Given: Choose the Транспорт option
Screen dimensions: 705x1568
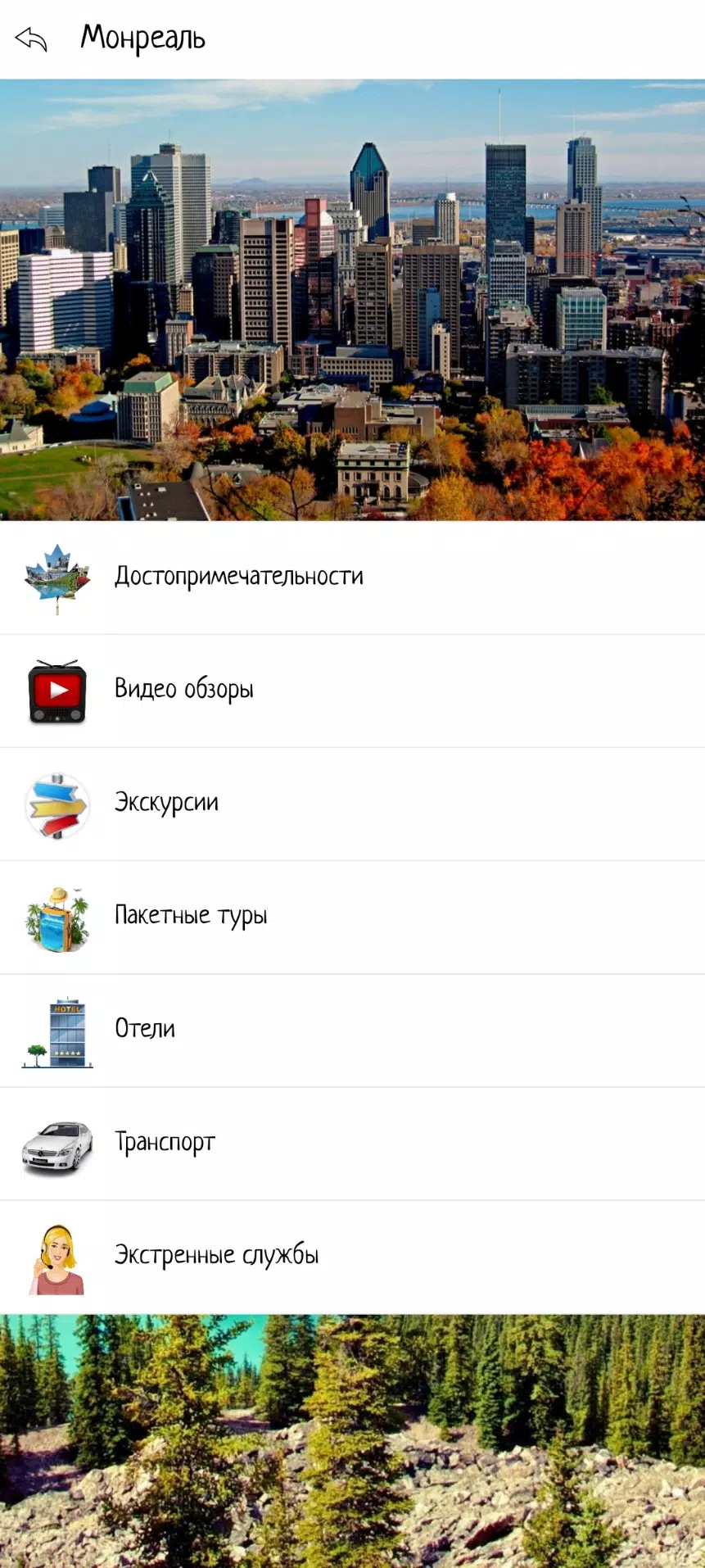Looking at the screenshot, I should [352, 1144].
